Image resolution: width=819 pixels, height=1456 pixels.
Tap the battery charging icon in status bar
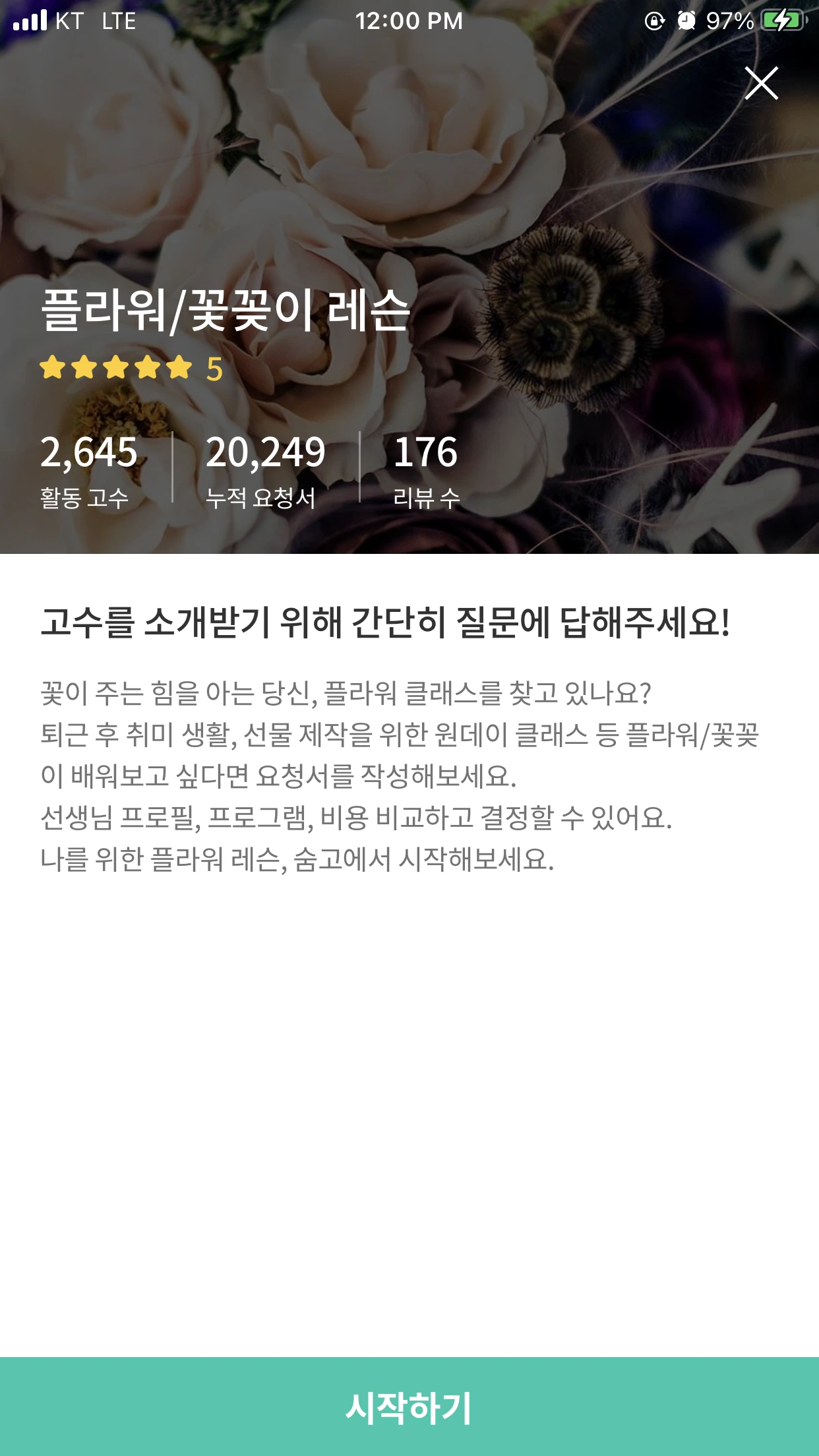point(782,20)
